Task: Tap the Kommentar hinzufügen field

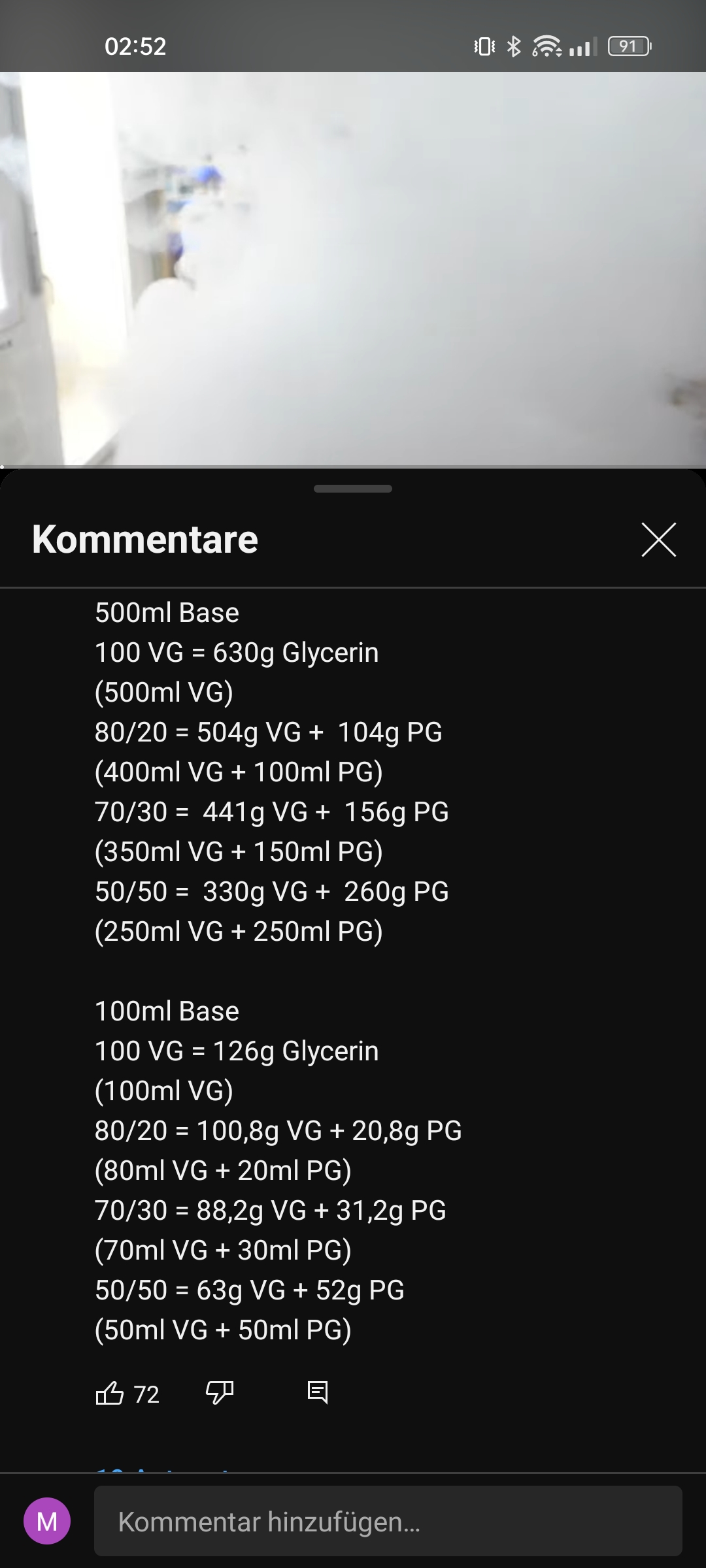Action: pos(388,1522)
